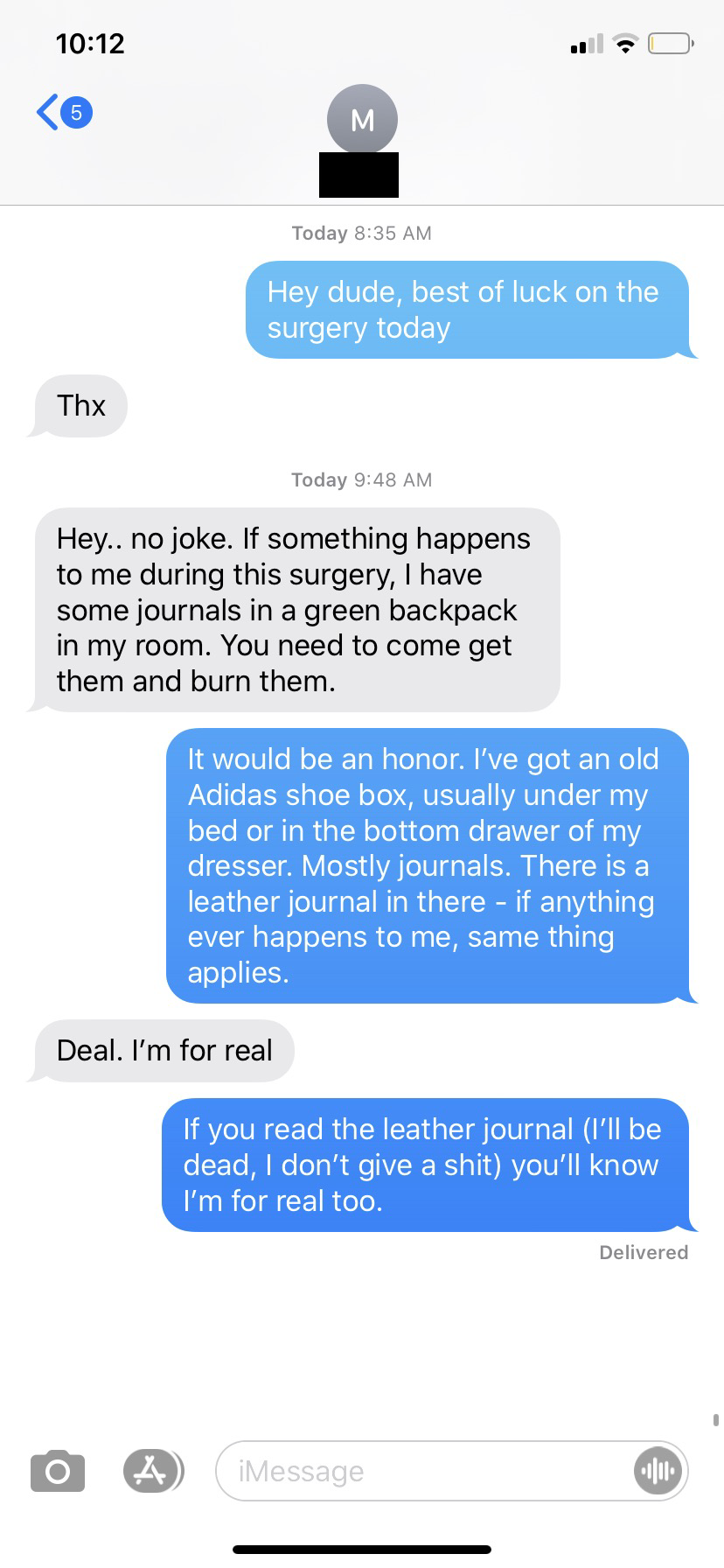Open the iMessage App Store drawer
724x1568 pixels.
(x=152, y=1471)
